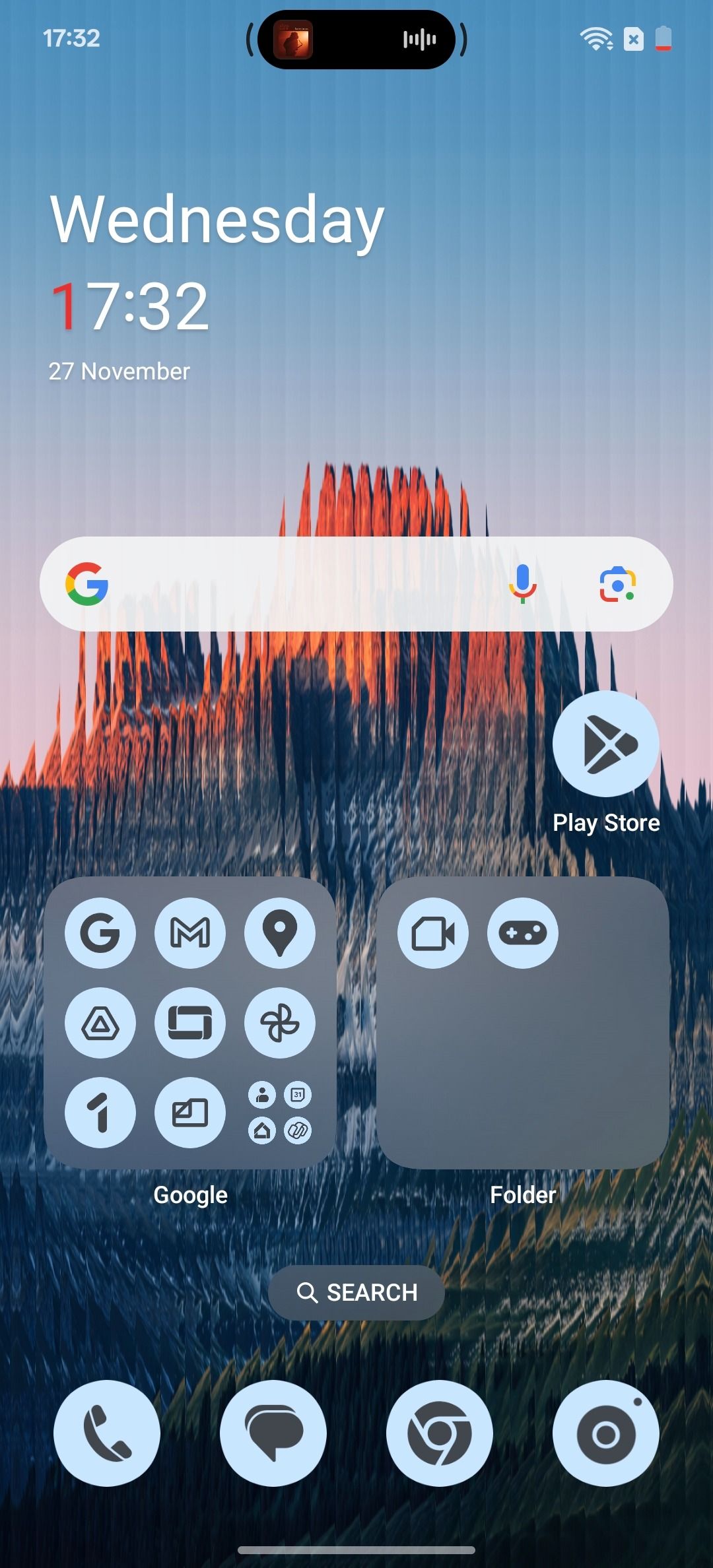Open Google Drive in the Google folder

coord(100,1023)
